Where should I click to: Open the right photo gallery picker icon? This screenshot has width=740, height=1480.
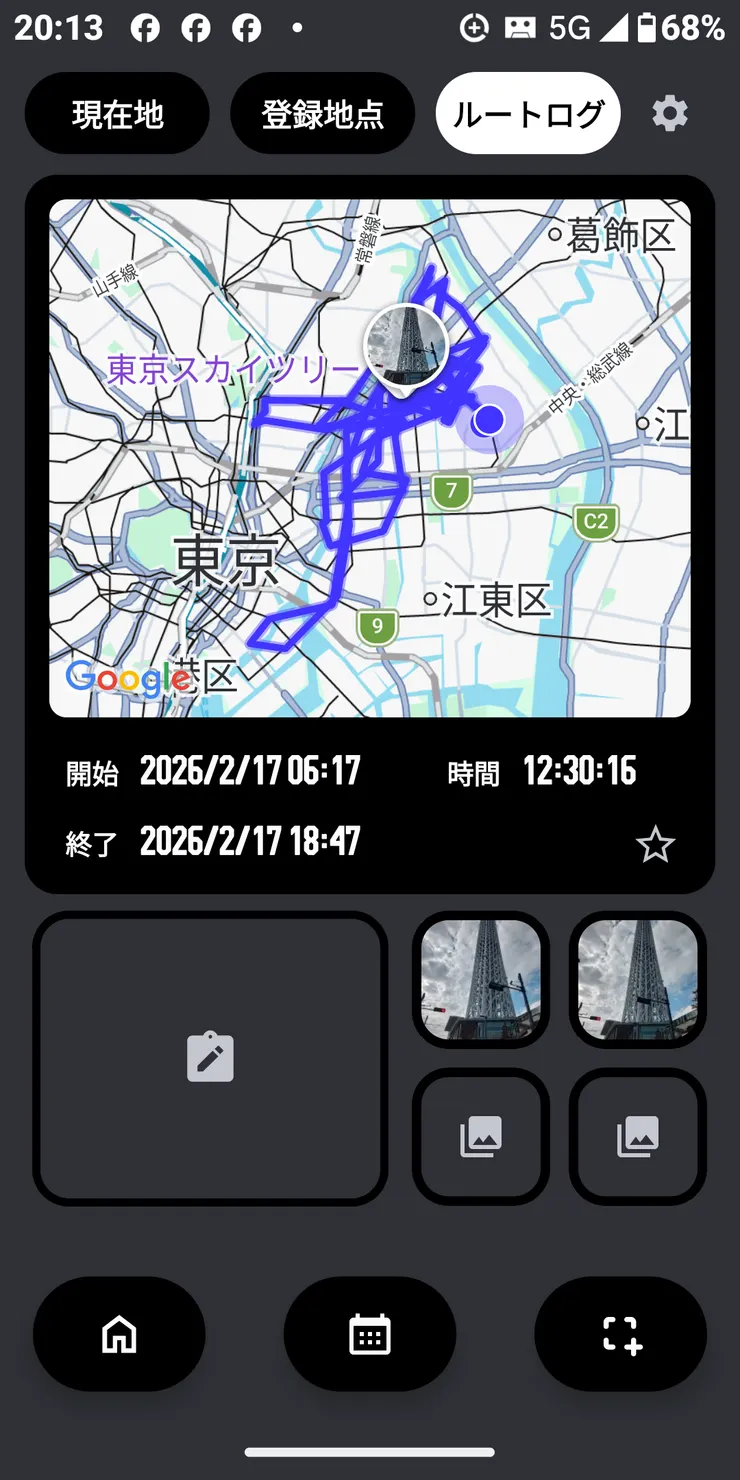637,1136
